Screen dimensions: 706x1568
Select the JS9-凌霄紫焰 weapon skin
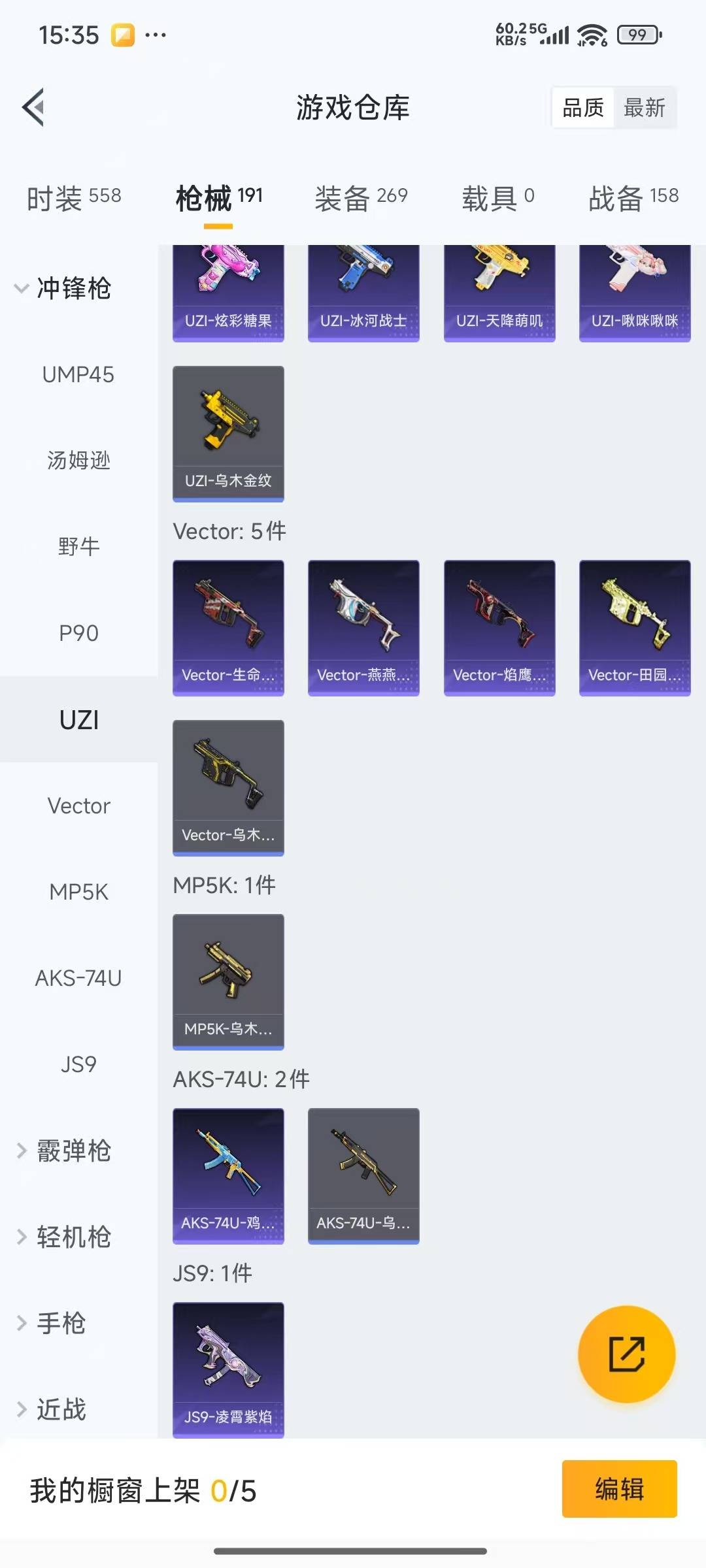click(x=227, y=1369)
